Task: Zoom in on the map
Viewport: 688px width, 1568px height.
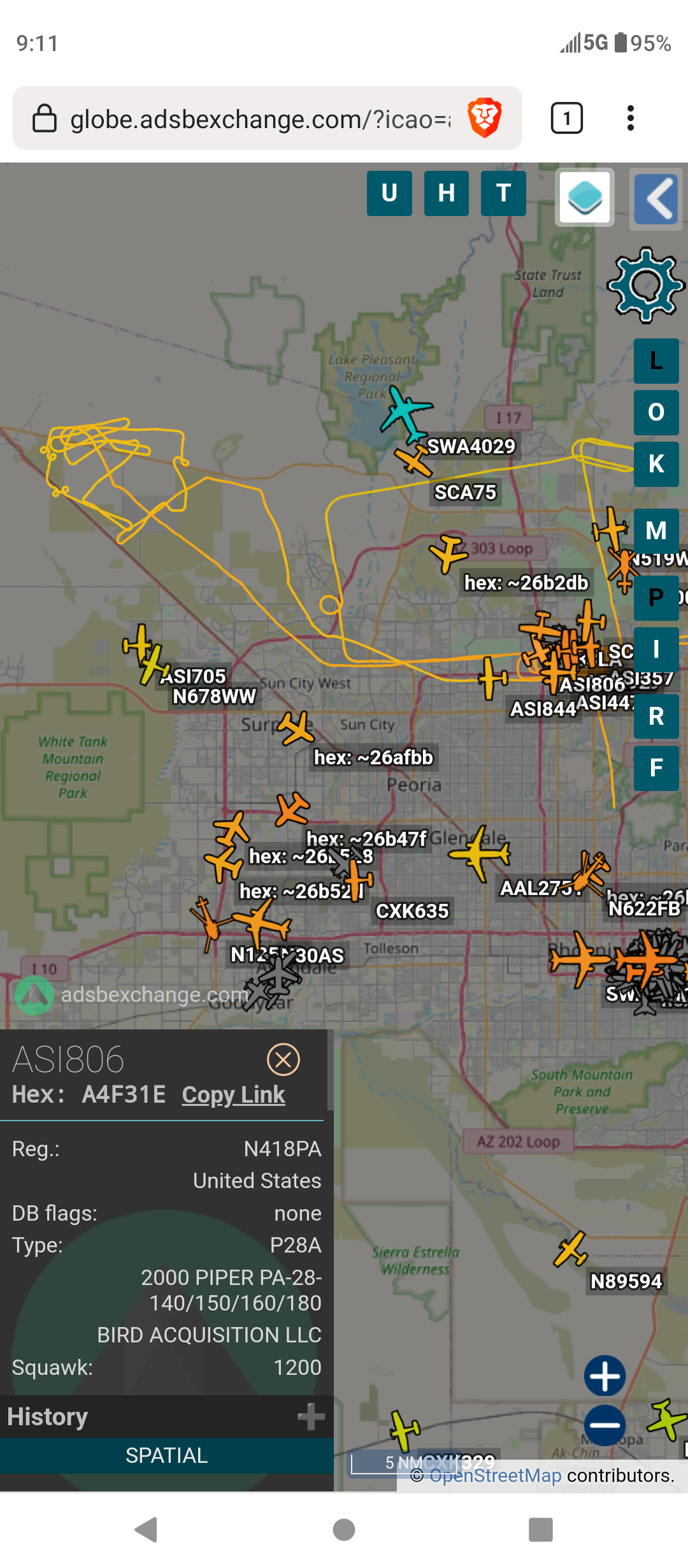Action: point(605,1376)
